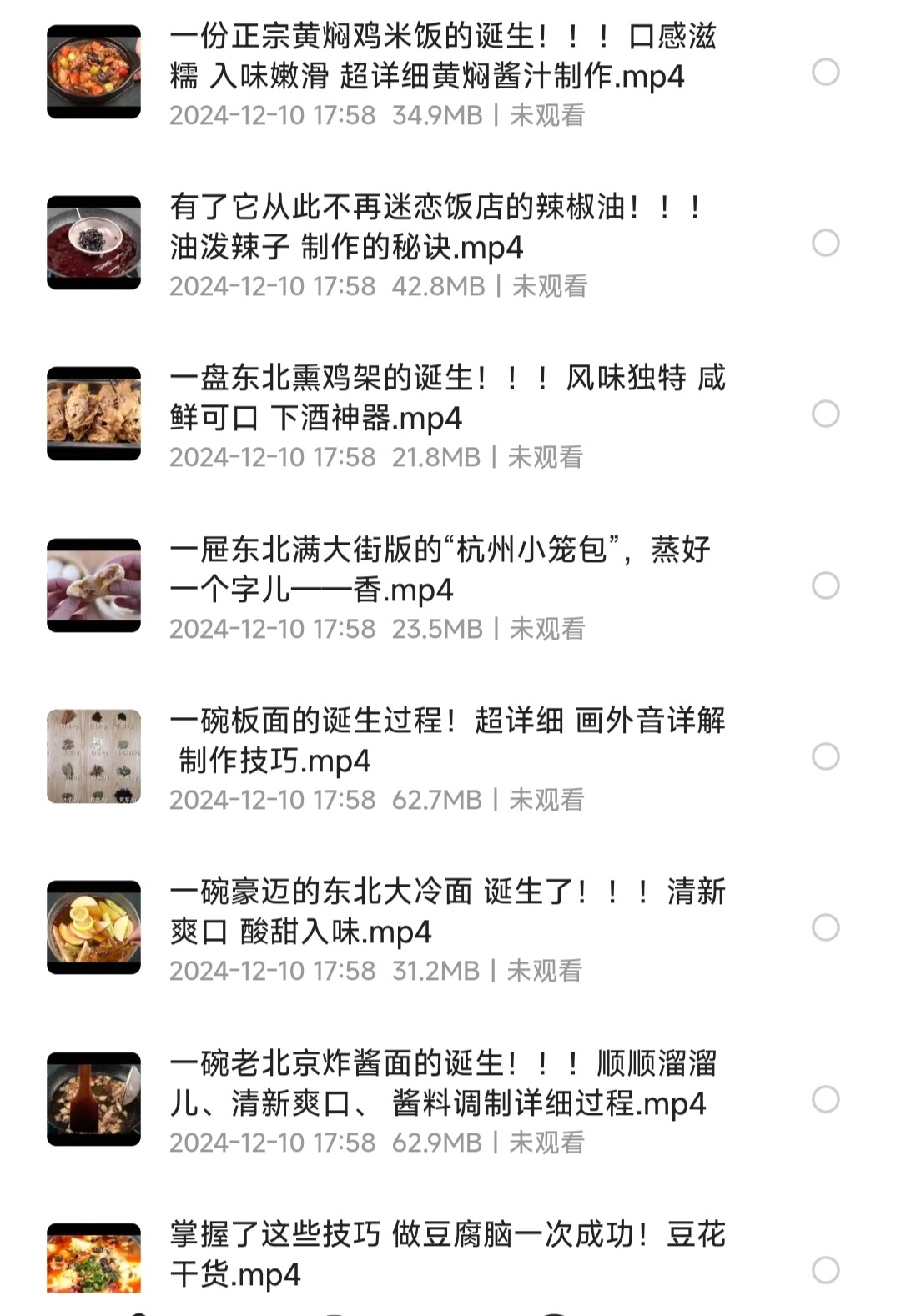Select the 黄焖鸡米饭 video checkbox
The width and height of the screenshot is (901, 1316).
tap(825, 73)
